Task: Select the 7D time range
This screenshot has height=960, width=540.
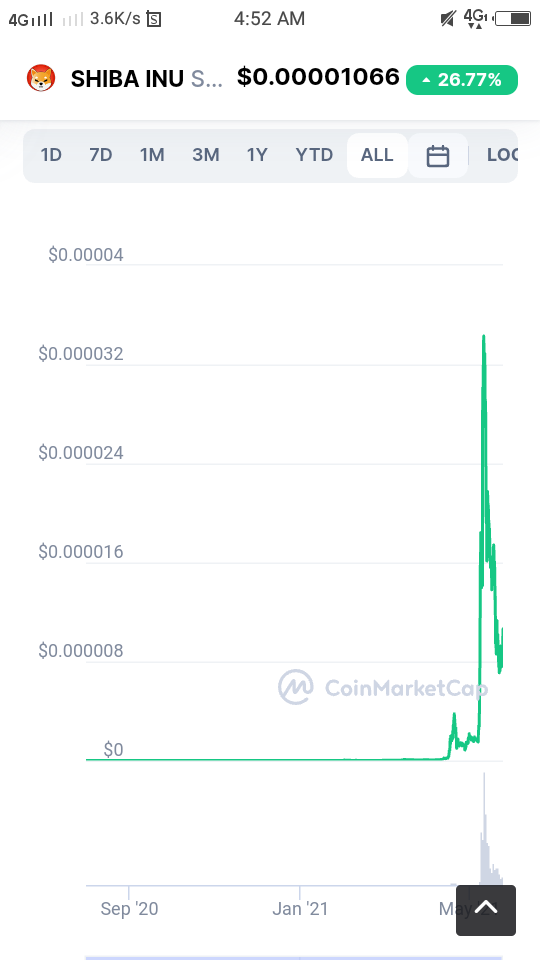Action: click(x=101, y=156)
